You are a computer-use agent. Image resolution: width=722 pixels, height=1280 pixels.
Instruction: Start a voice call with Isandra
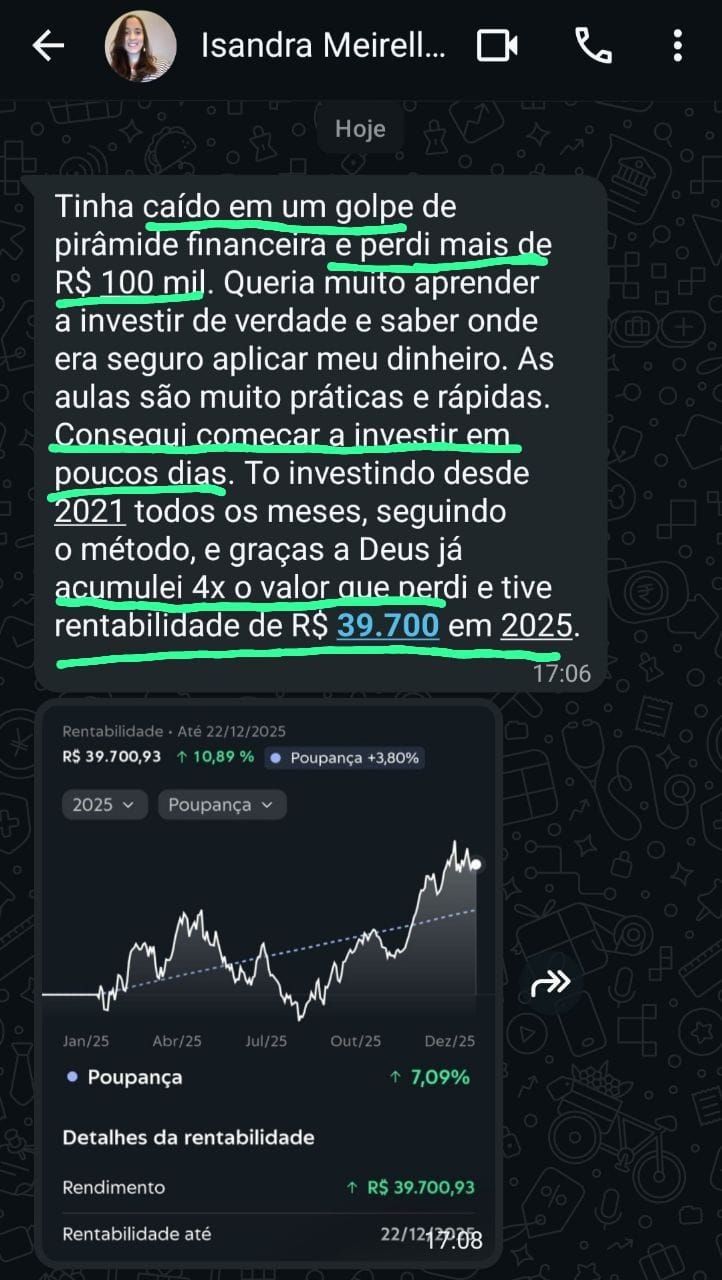(594, 46)
